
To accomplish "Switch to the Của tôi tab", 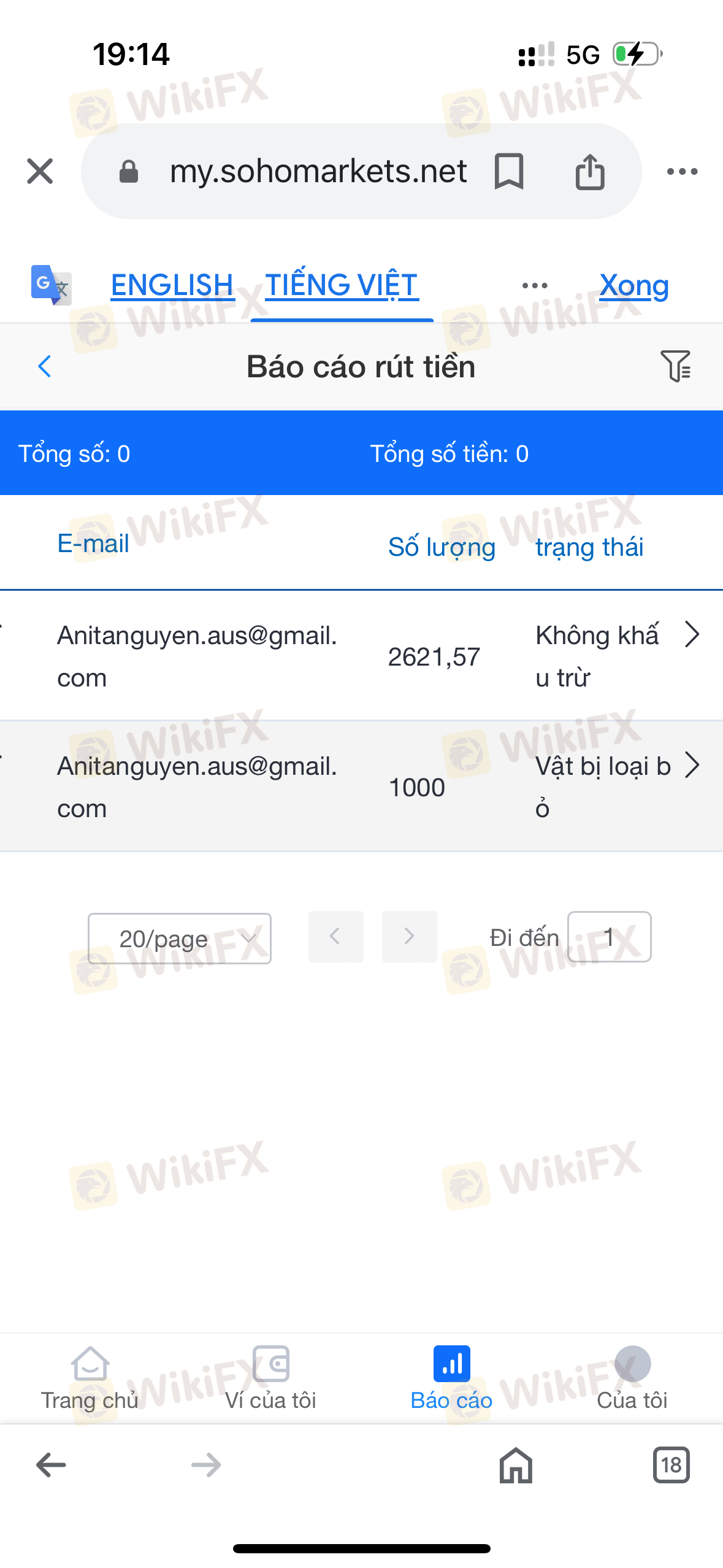I will pyautogui.click(x=632, y=1378).
